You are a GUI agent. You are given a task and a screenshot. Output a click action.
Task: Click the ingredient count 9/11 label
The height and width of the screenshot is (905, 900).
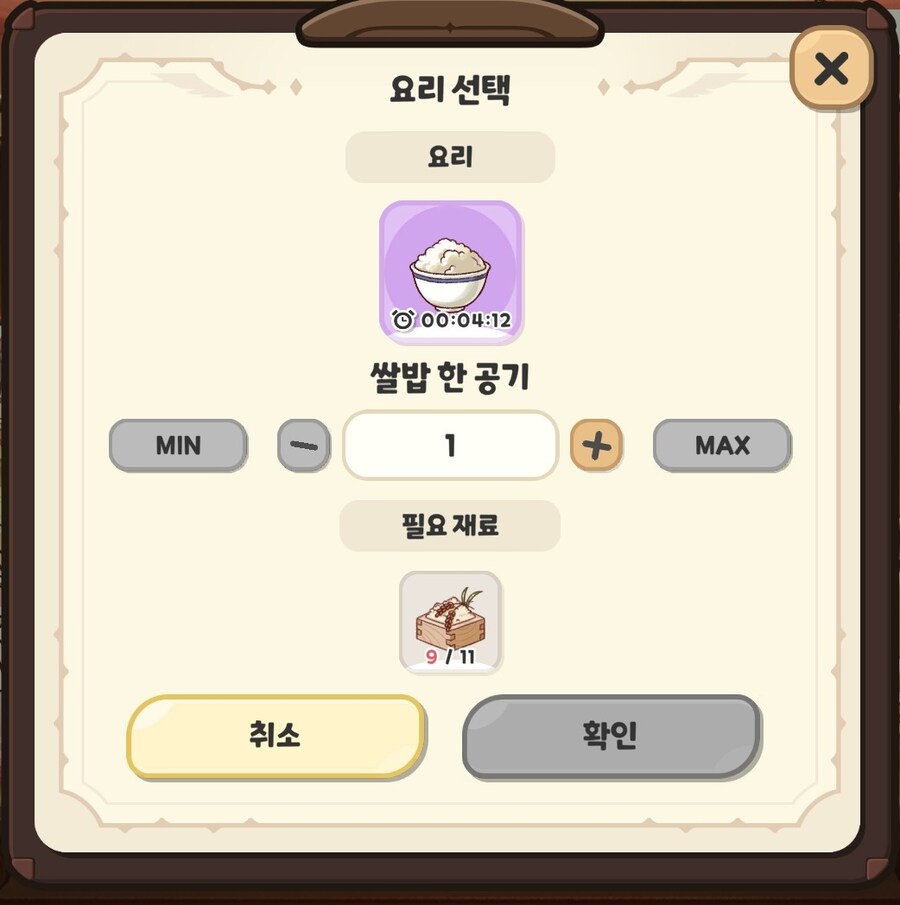tap(450, 658)
